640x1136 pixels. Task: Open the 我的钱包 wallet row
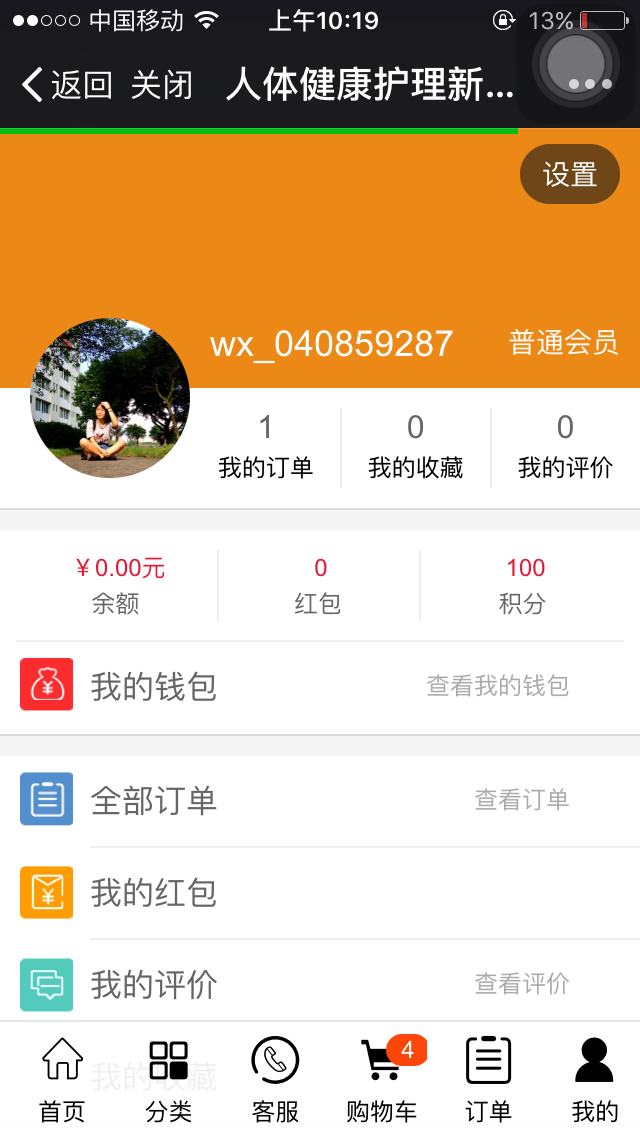point(320,686)
